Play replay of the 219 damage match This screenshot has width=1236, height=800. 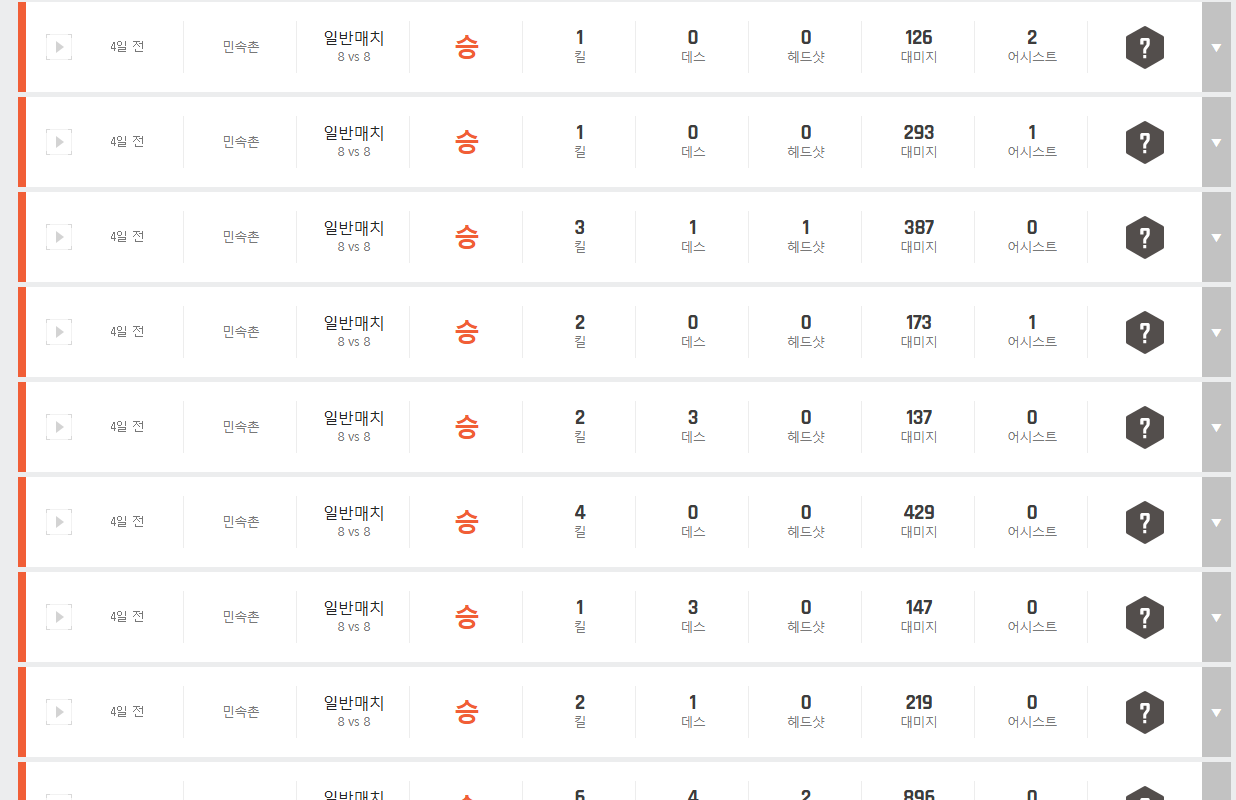59,712
